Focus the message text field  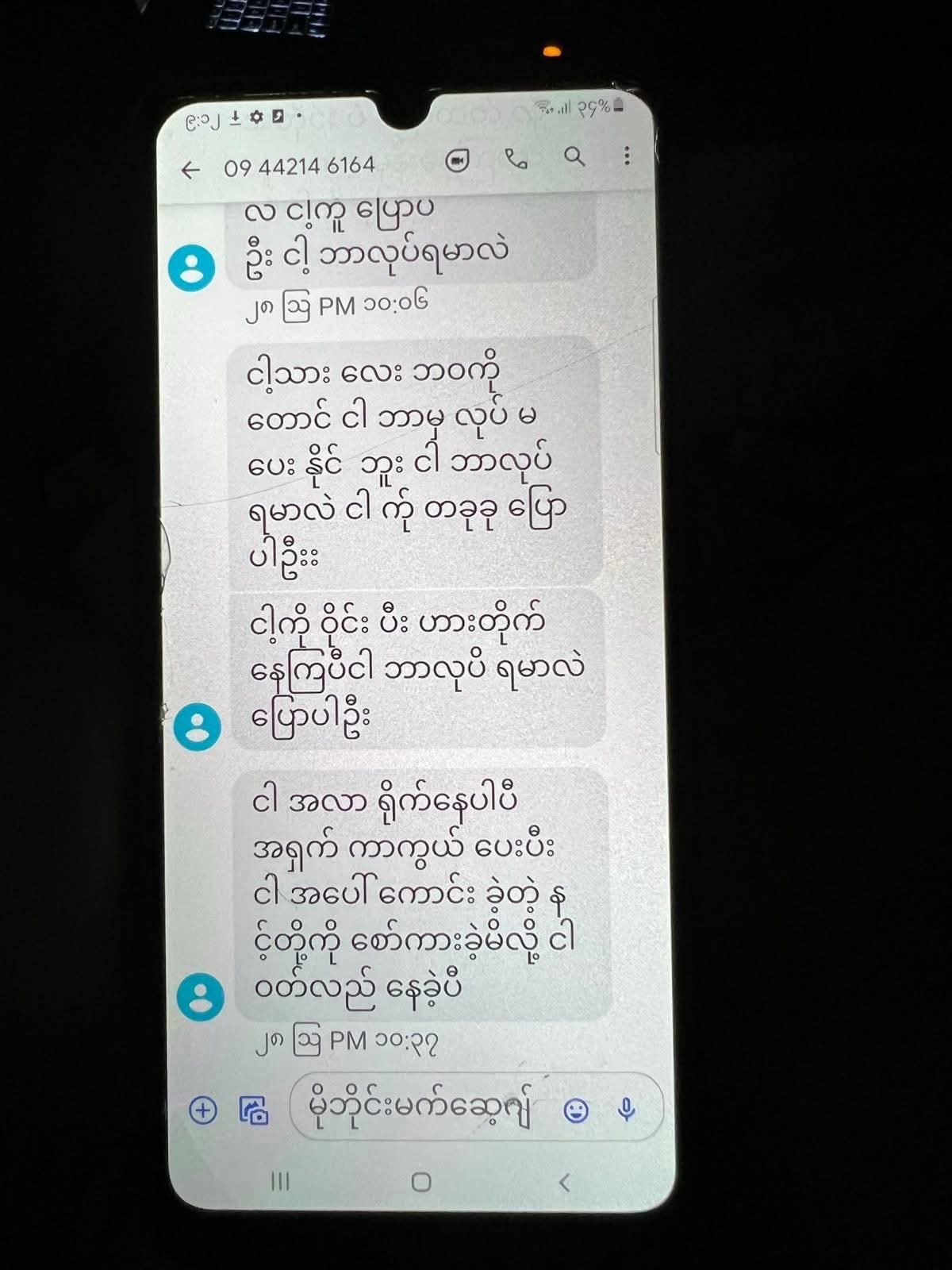pyautogui.click(x=420, y=1108)
